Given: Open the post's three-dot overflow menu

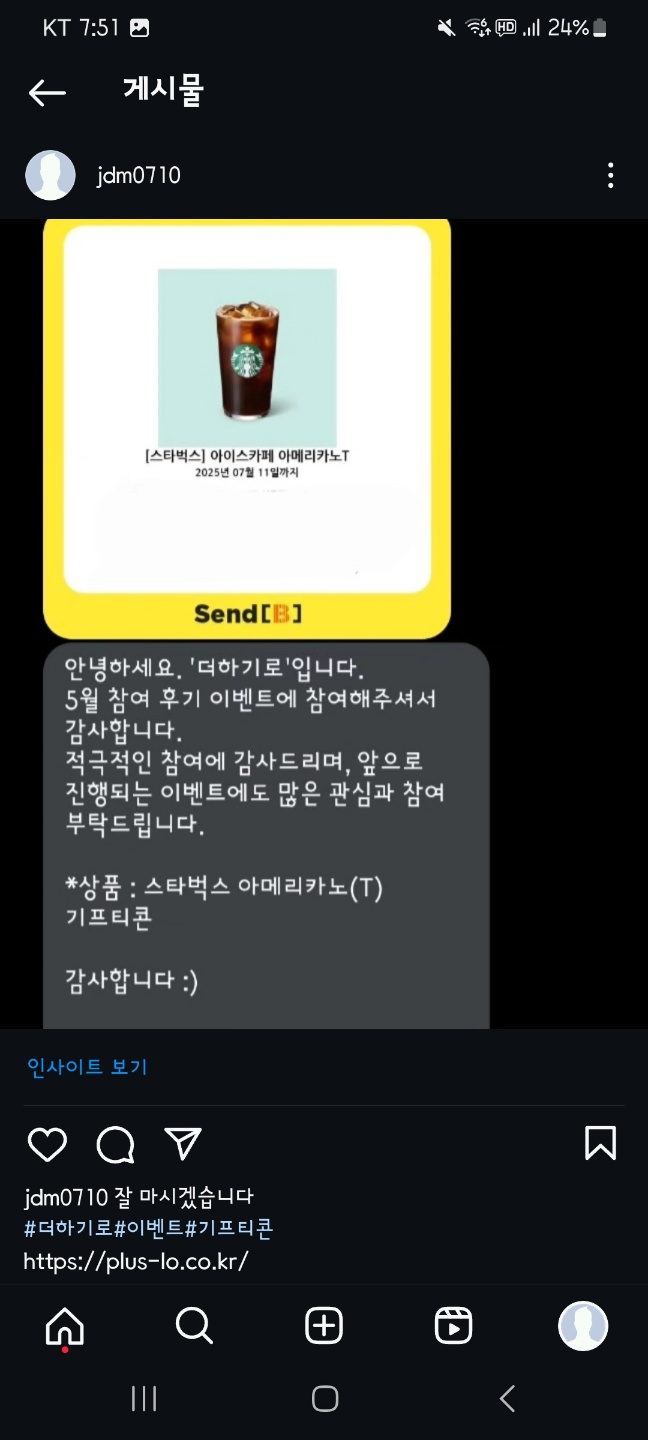Looking at the screenshot, I should pos(610,176).
